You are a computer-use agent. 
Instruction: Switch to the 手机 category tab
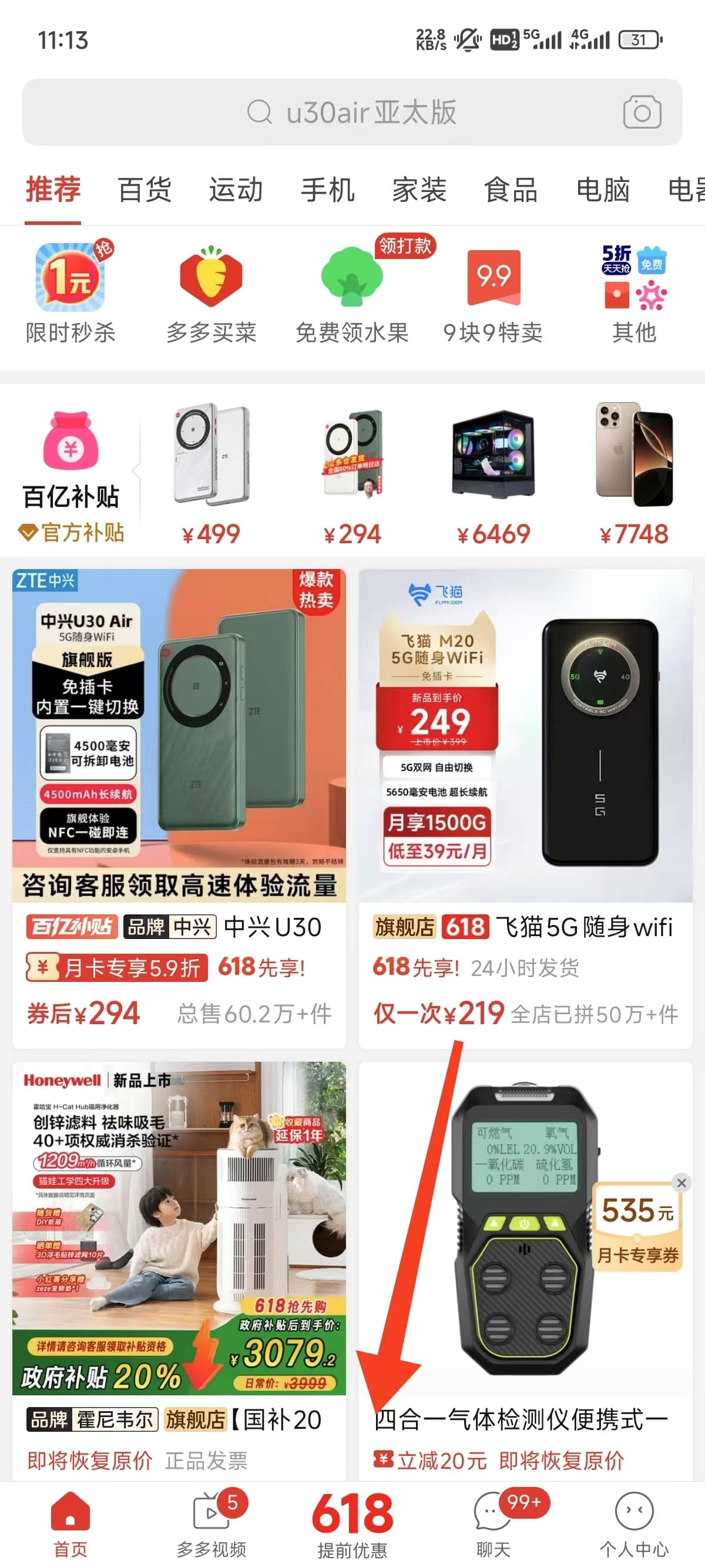pyautogui.click(x=328, y=190)
